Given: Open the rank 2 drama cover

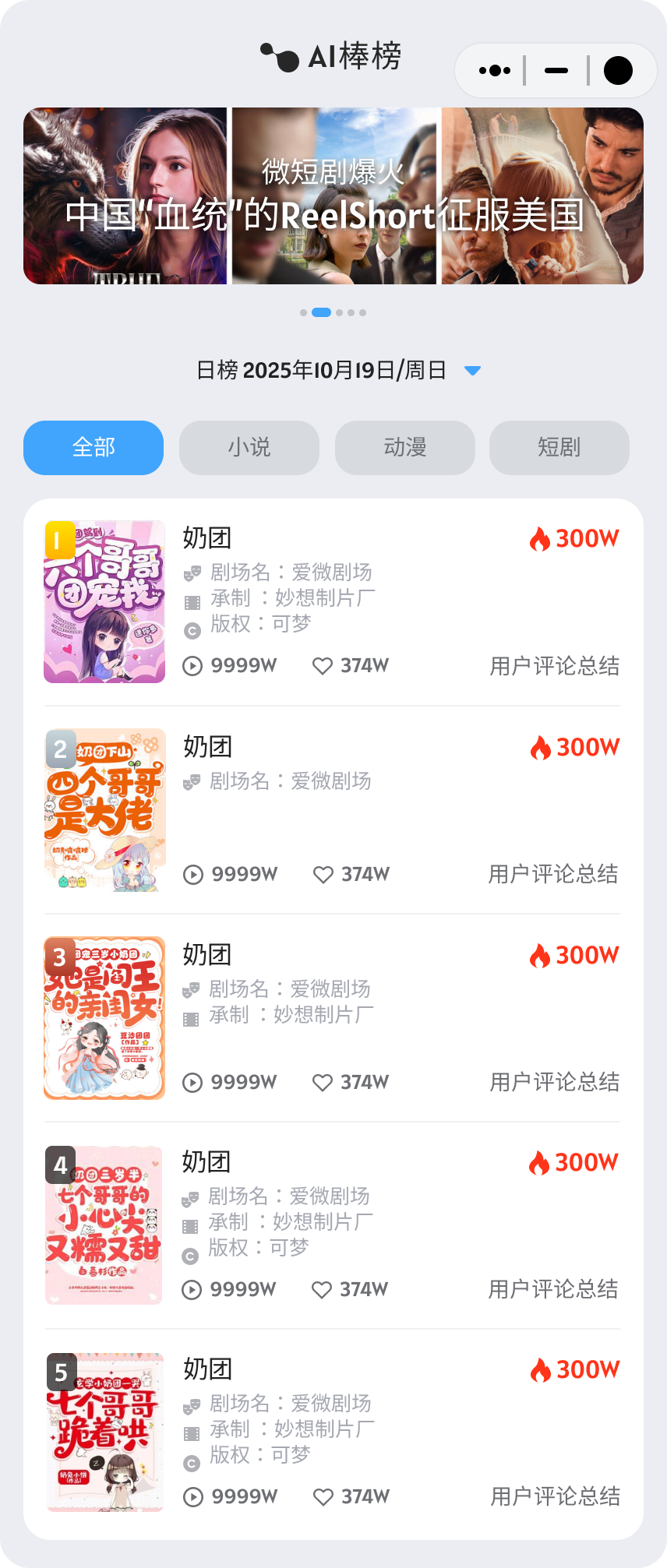Looking at the screenshot, I should coord(104,810).
